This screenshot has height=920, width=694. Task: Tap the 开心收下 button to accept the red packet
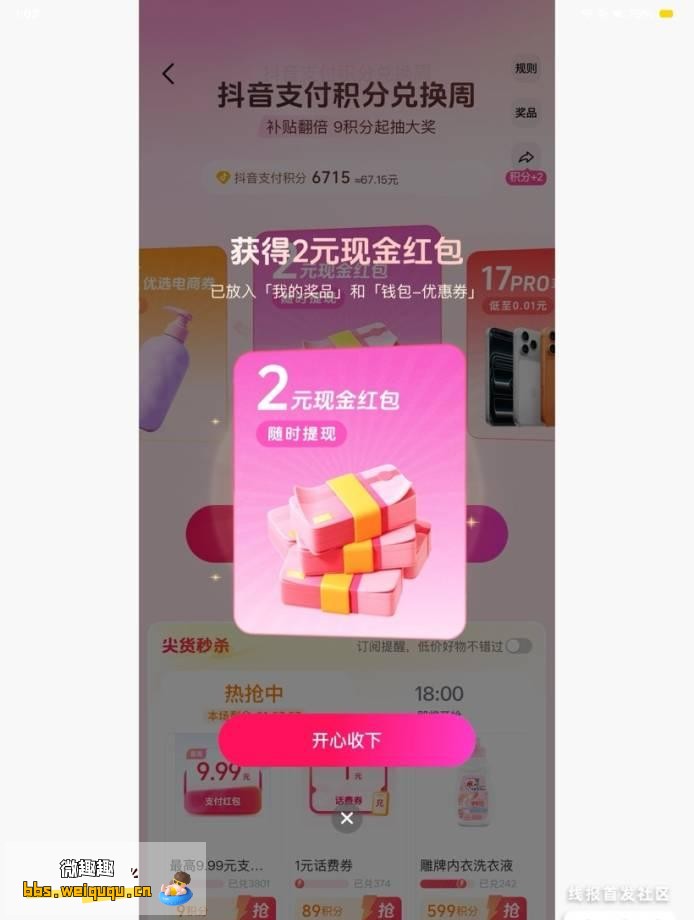[x=346, y=741]
